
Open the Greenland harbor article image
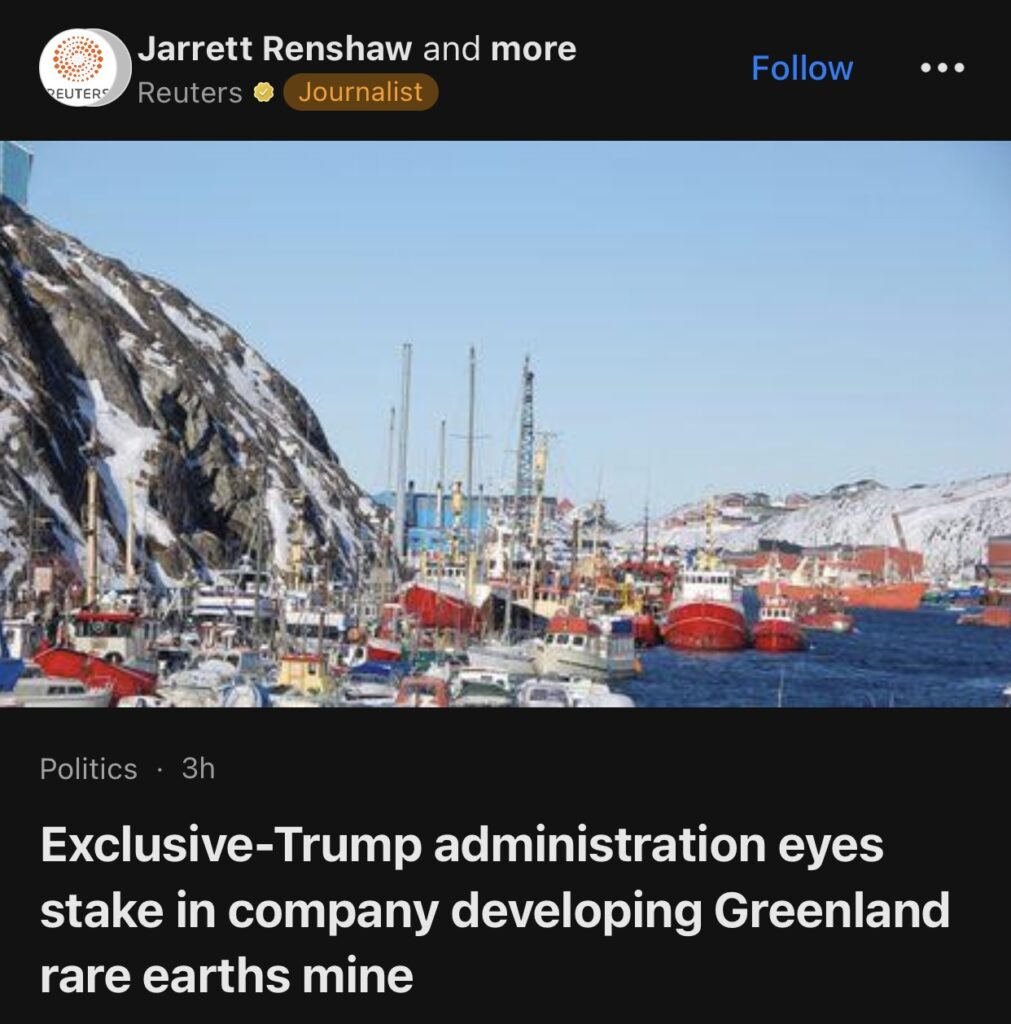[x=505, y=424]
